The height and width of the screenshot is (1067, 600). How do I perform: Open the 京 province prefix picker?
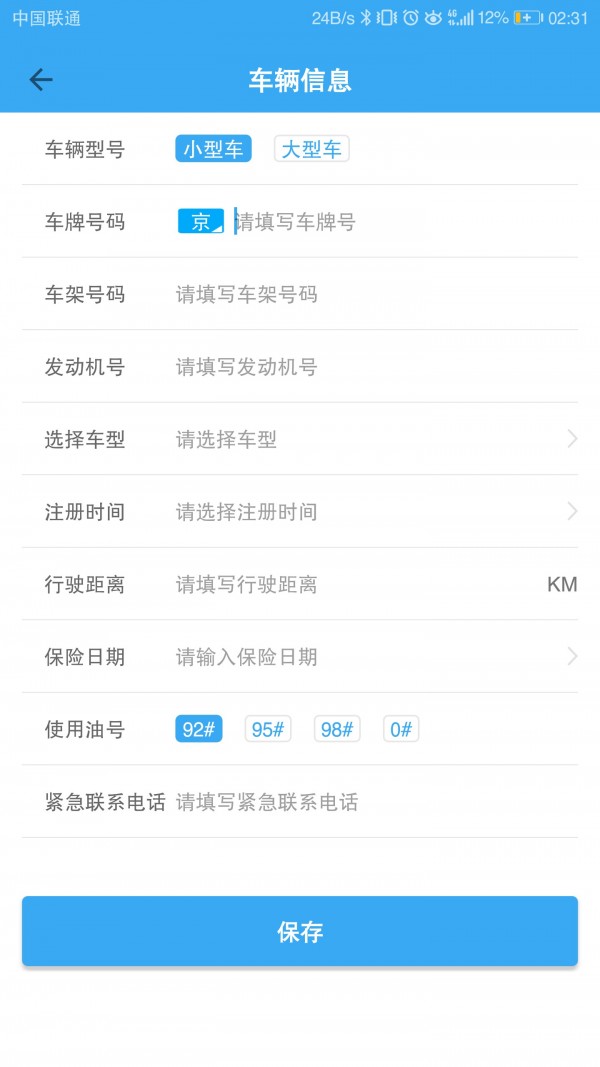click(x=200, y=222)
